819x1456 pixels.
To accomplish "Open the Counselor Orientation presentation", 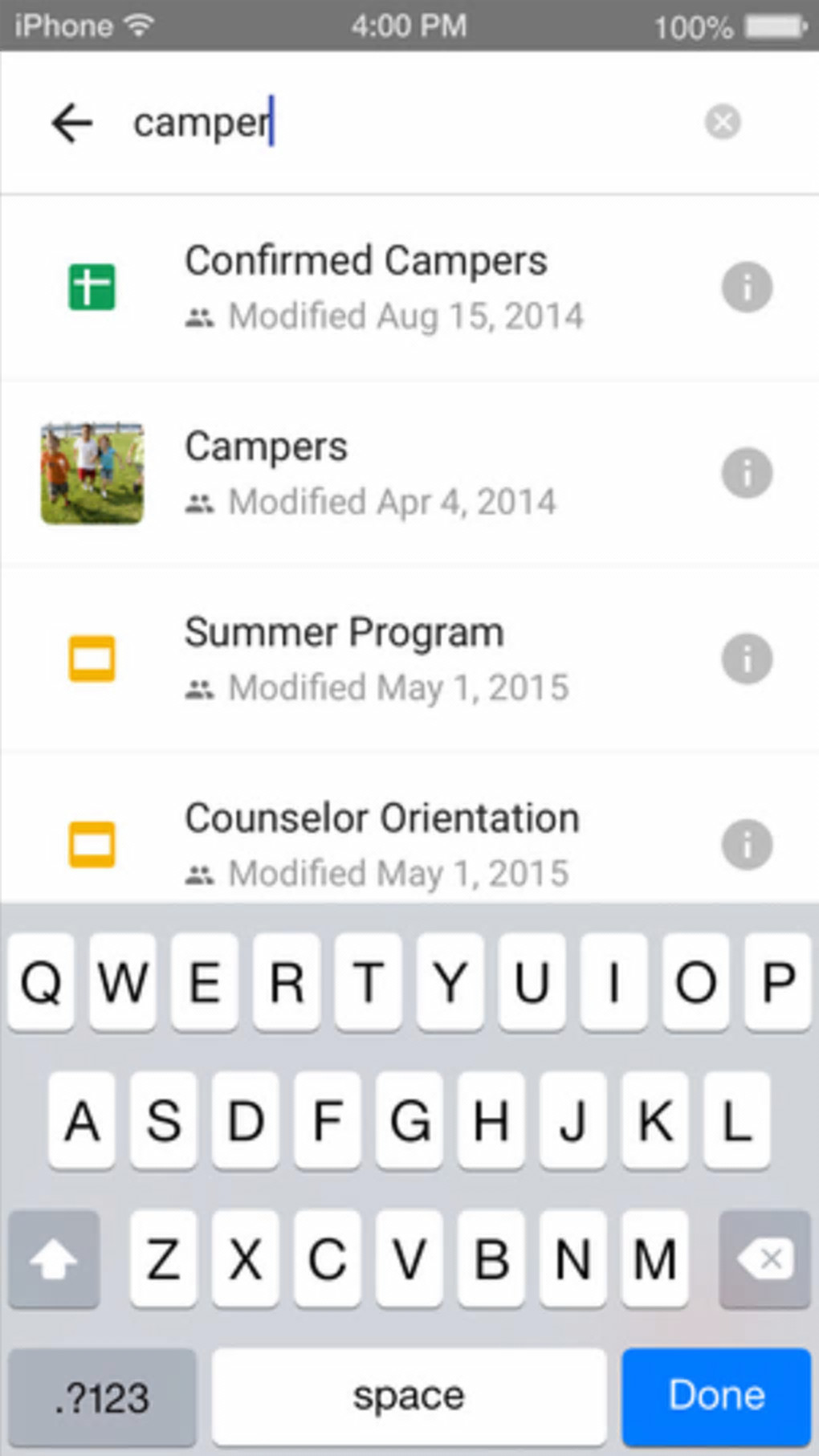I will 381,843.
